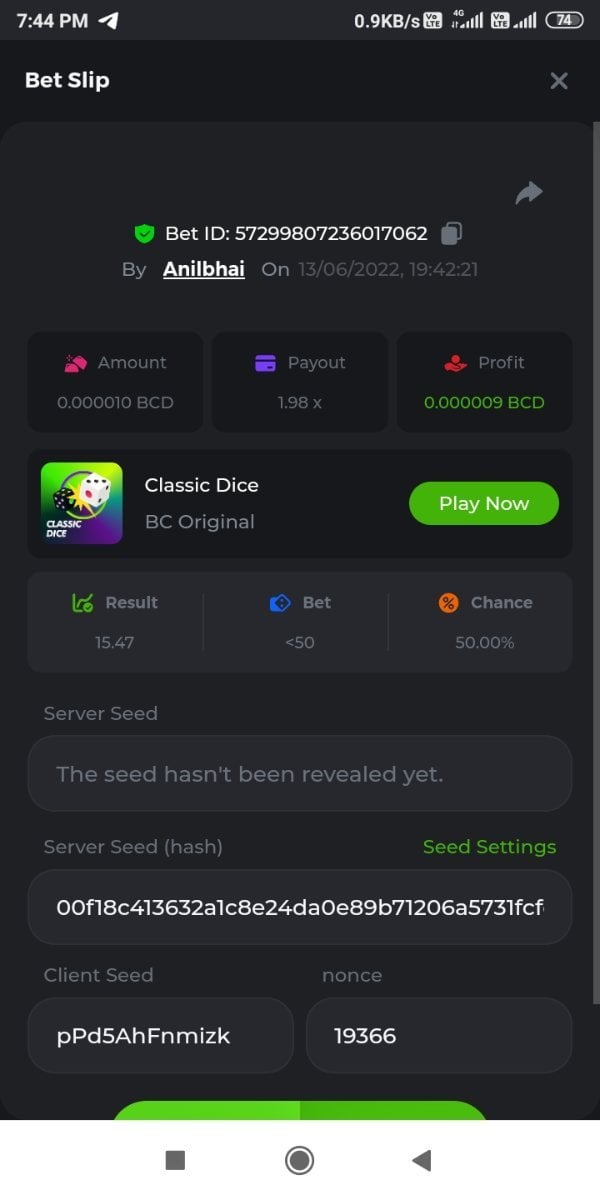Open the Classic Dice game card
Viewport: 600px width, 1200px height.
point(82,503)
